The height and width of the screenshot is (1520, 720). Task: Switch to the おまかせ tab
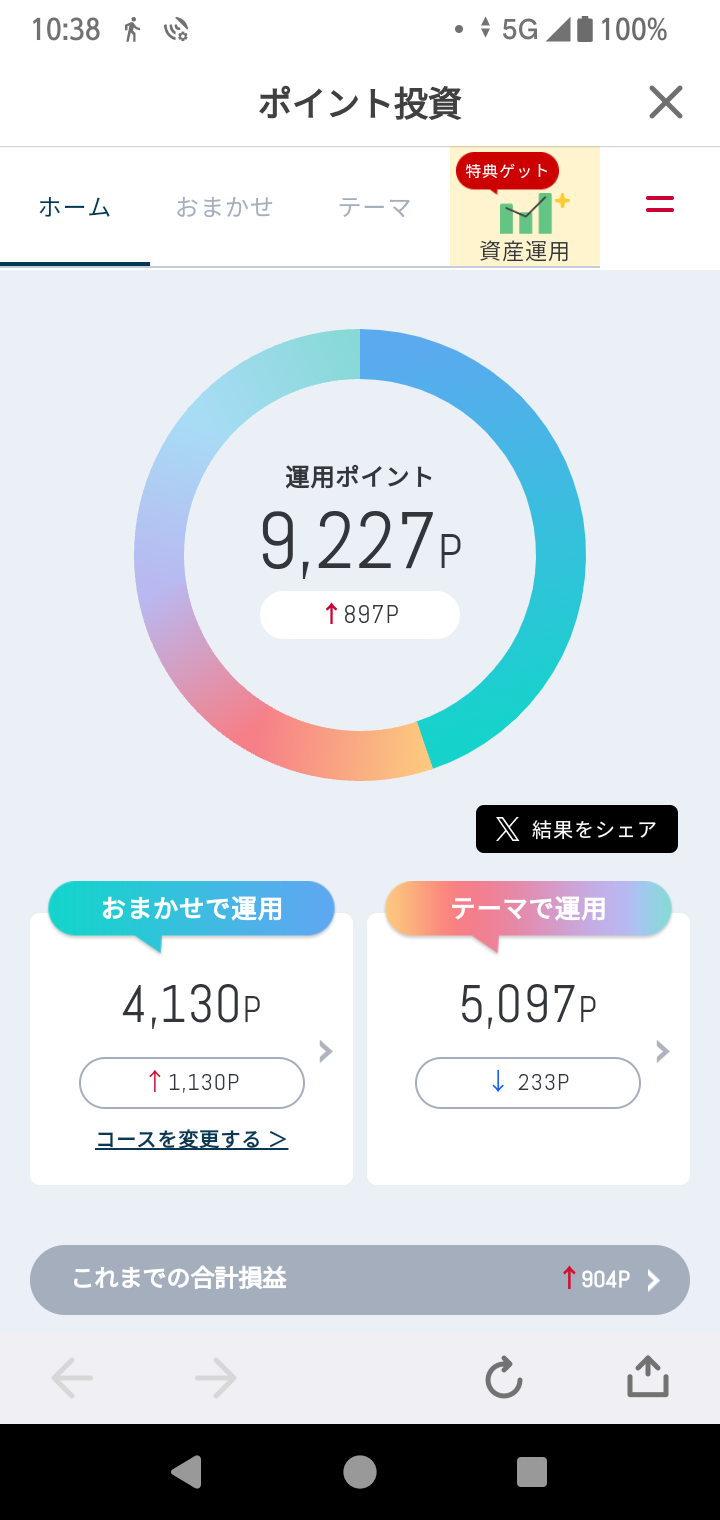pos(224,207)
